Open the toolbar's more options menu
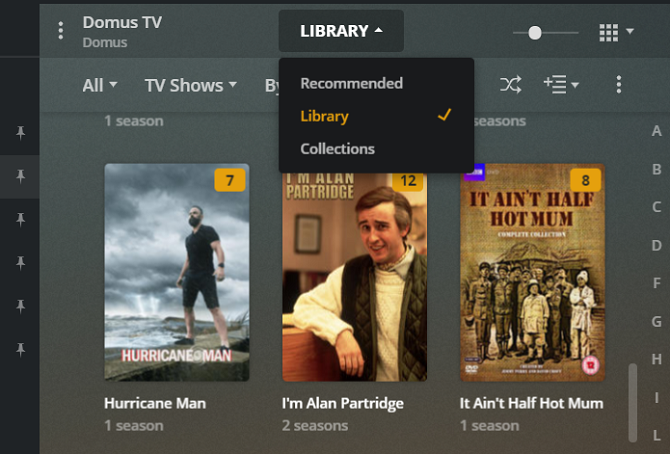The width and height of the screenshot is (670, 454). (619, 85)
